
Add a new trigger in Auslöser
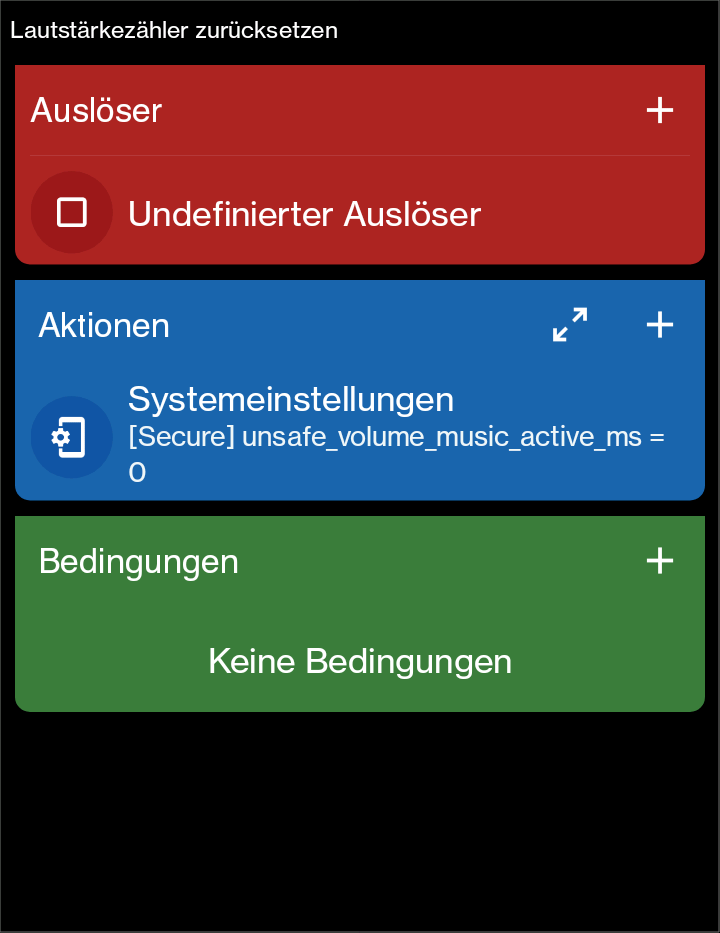click(x=660, y=110)
